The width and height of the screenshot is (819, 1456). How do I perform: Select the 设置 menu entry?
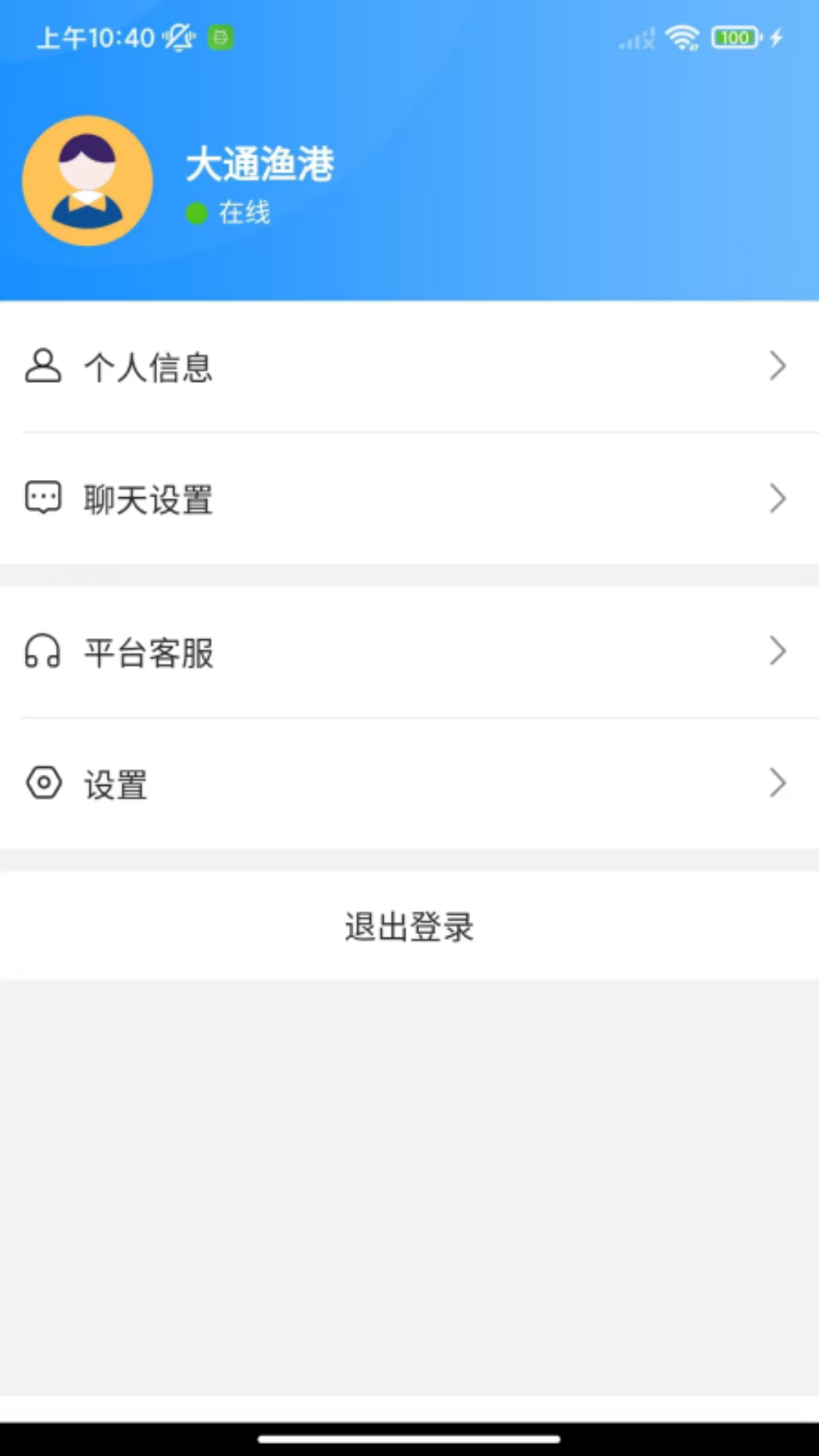tap(116, 783)
